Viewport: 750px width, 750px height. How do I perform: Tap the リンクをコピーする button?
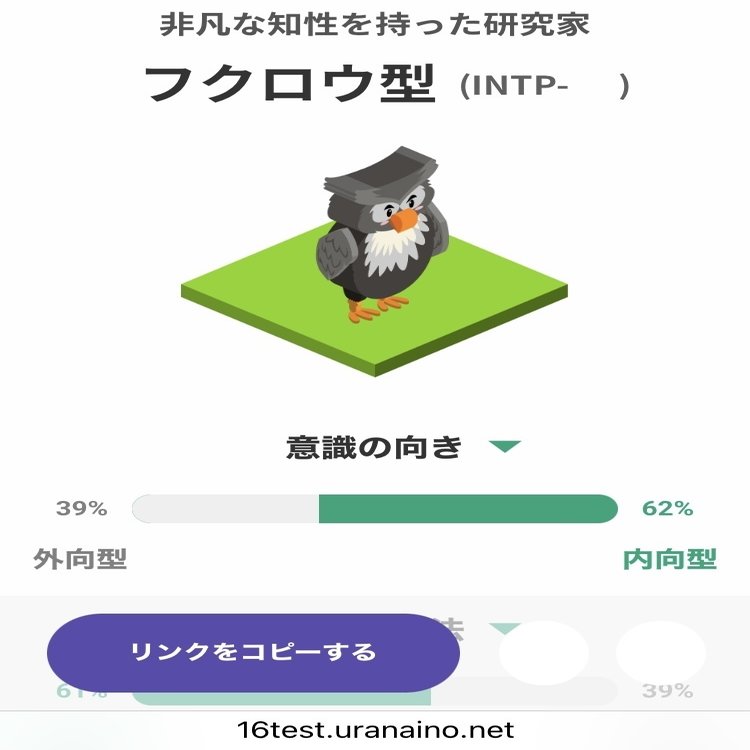(x=253, y=653)
